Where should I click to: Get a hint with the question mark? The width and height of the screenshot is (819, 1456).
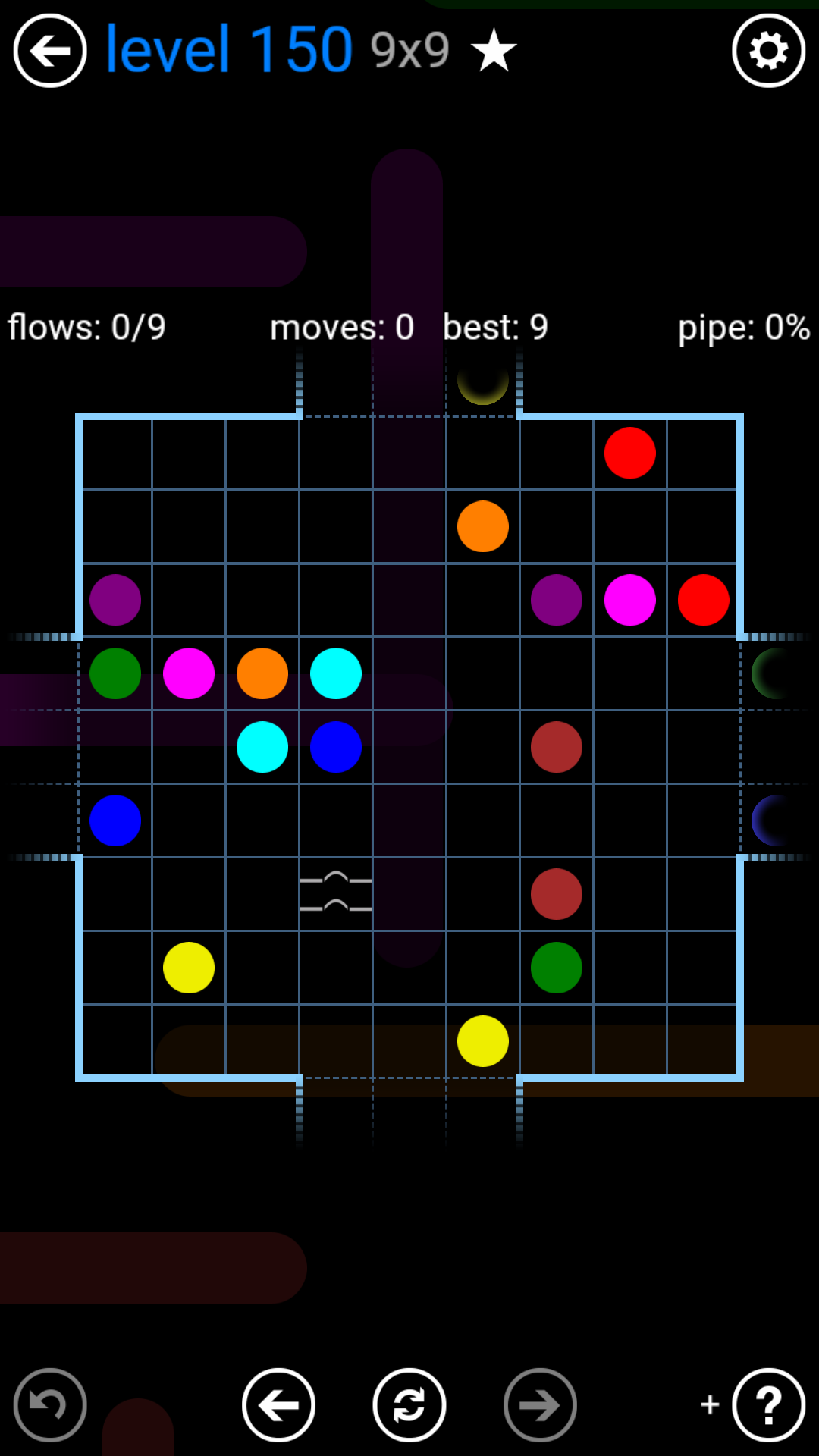coord(768,1404)
